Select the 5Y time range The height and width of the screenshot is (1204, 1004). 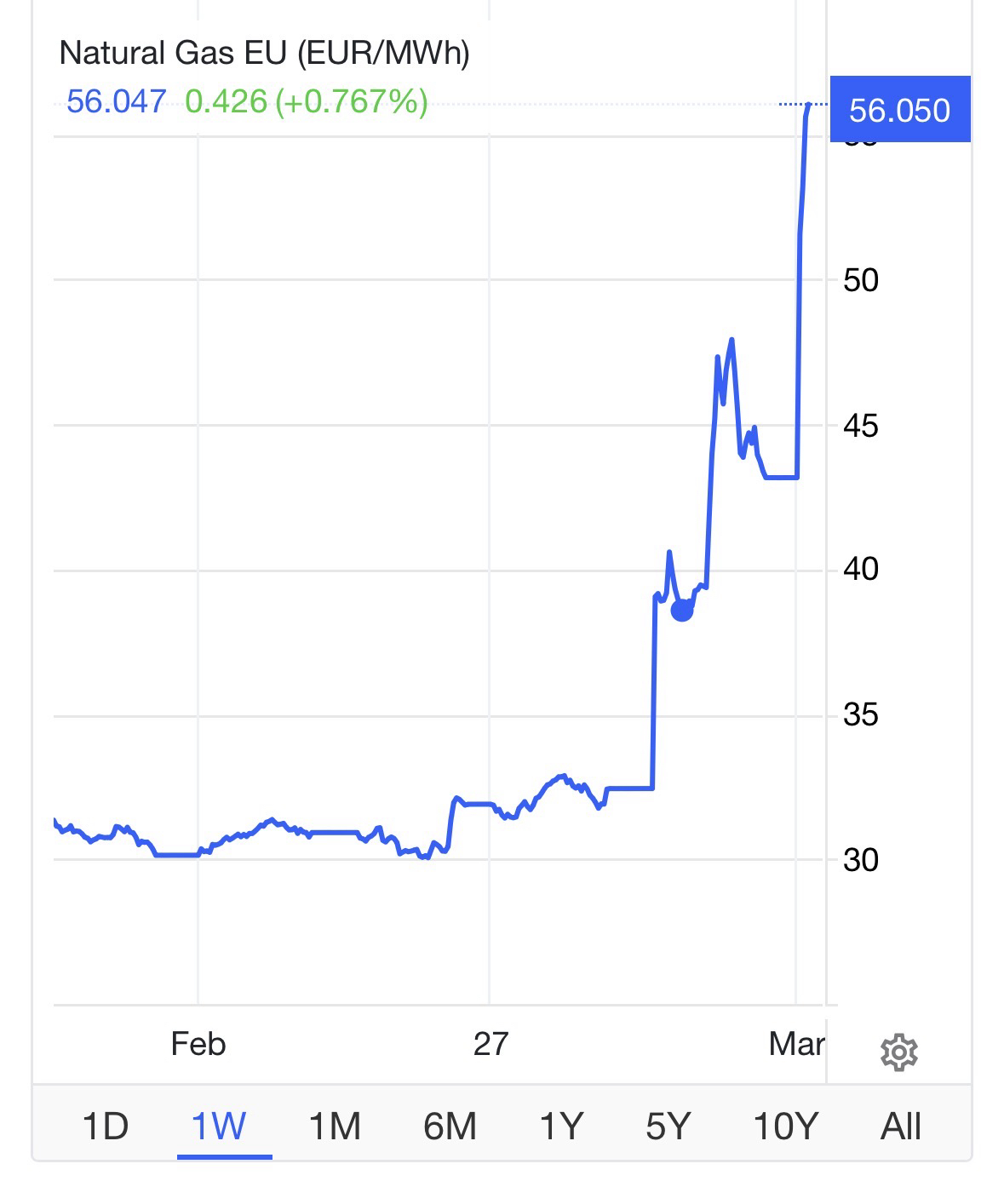[x=668, y=1127]
